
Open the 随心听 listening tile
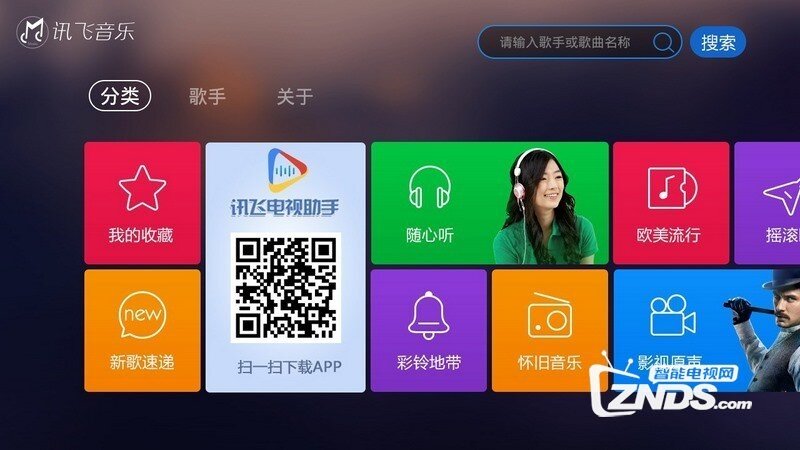tap(489, 203)
